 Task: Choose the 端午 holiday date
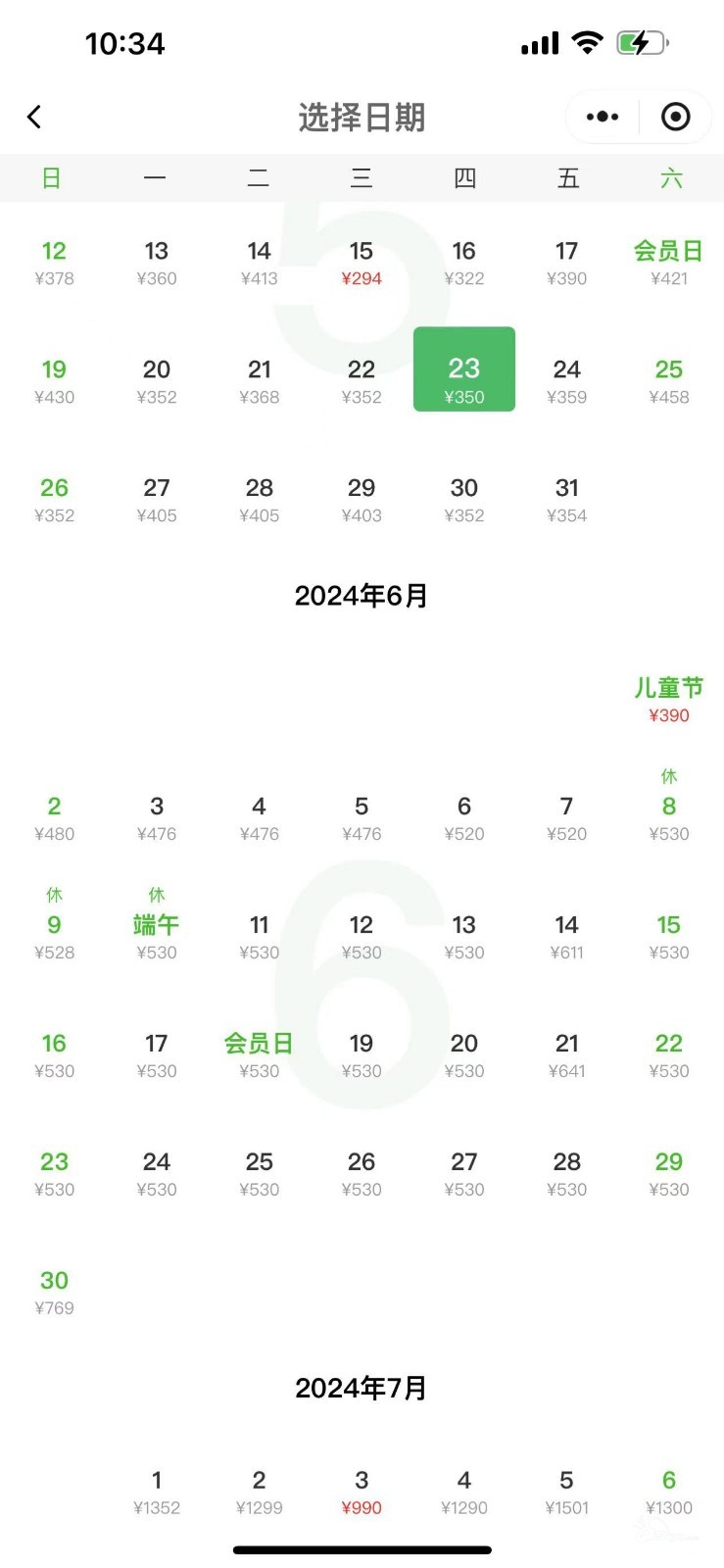click(157, 923)
